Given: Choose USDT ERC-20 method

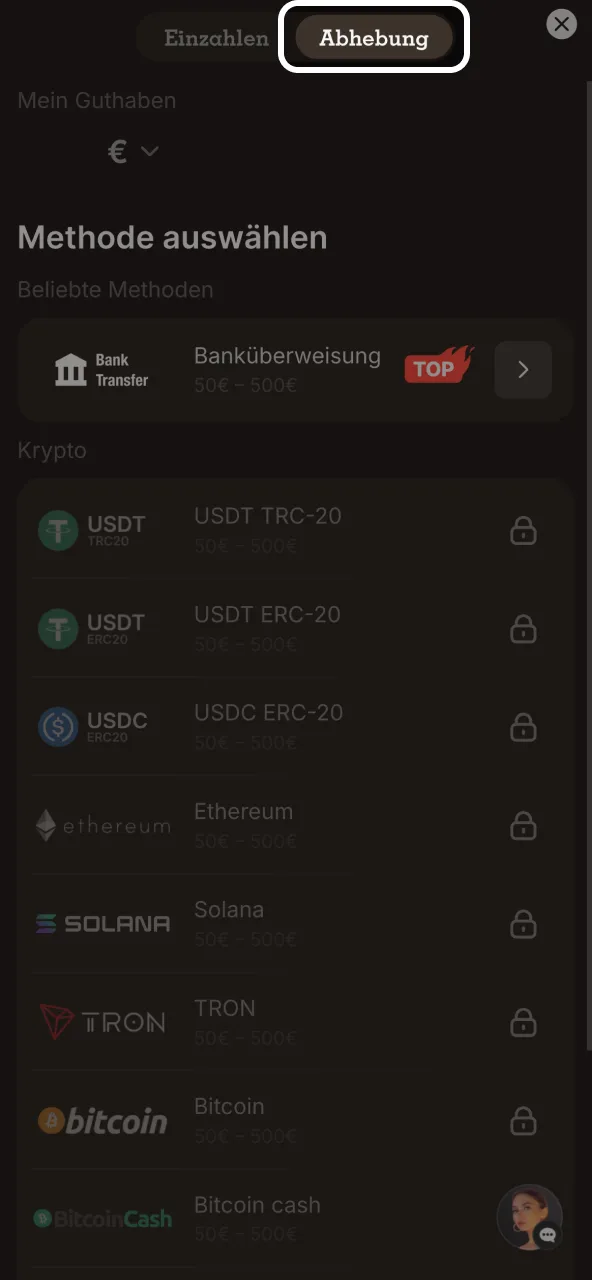Looking at the screenshot, I should (296, 628).
